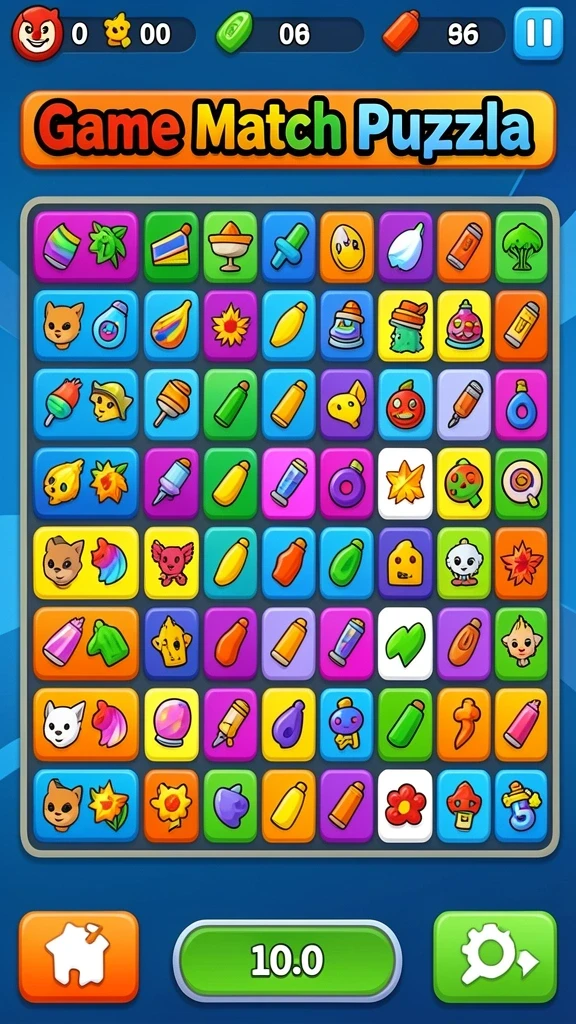The height and width of the screenshot is (1024, 576).
Task: Select the yellow egg face tile
Action: pyautogui.click(x=346, y=247)
